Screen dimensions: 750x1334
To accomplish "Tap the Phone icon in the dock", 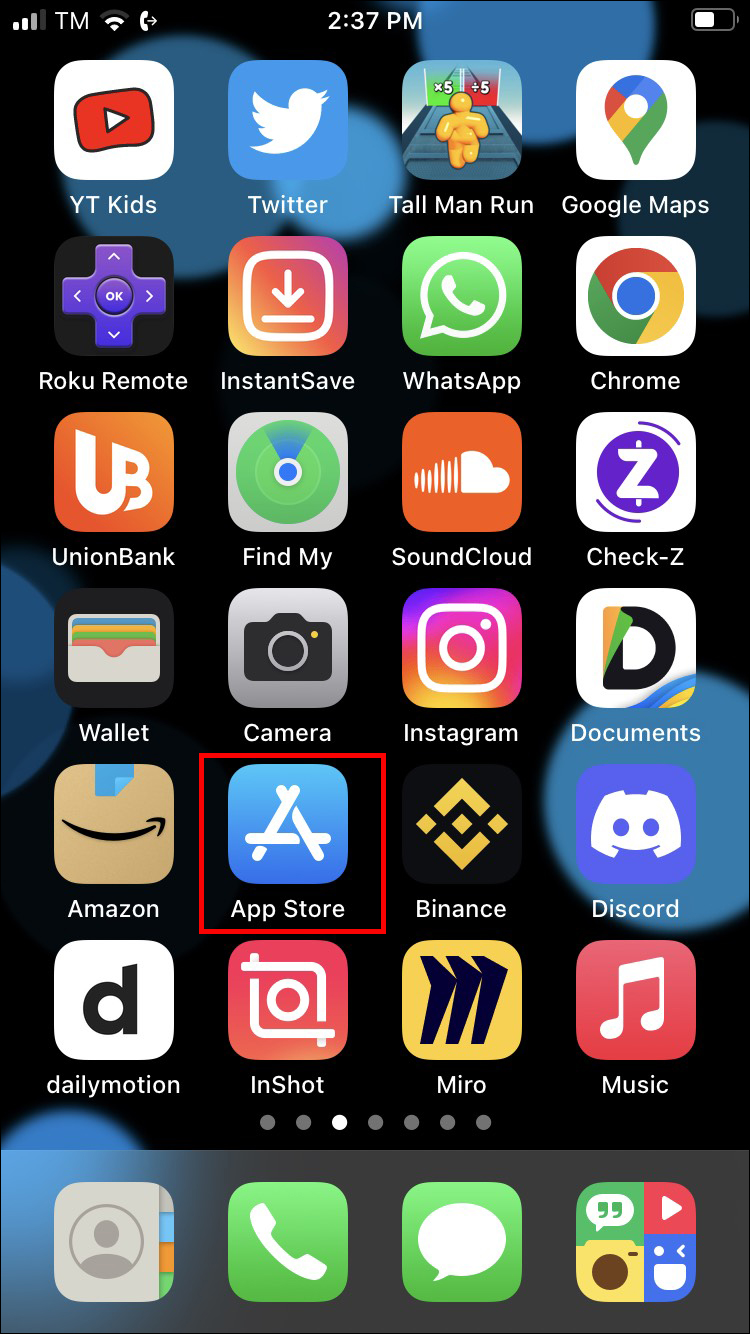I will tap(288, 1242).
